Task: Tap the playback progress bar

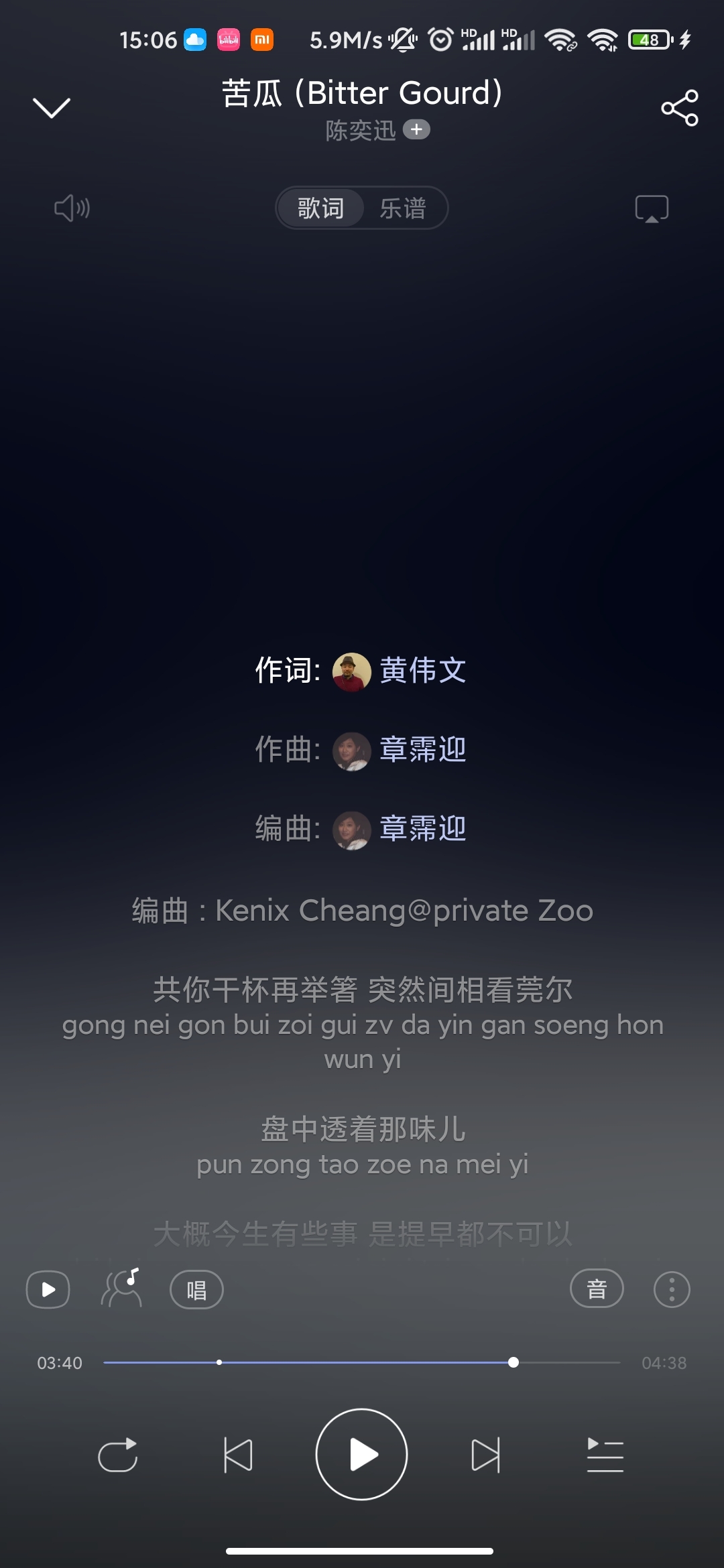Action: coord(362,1362)
